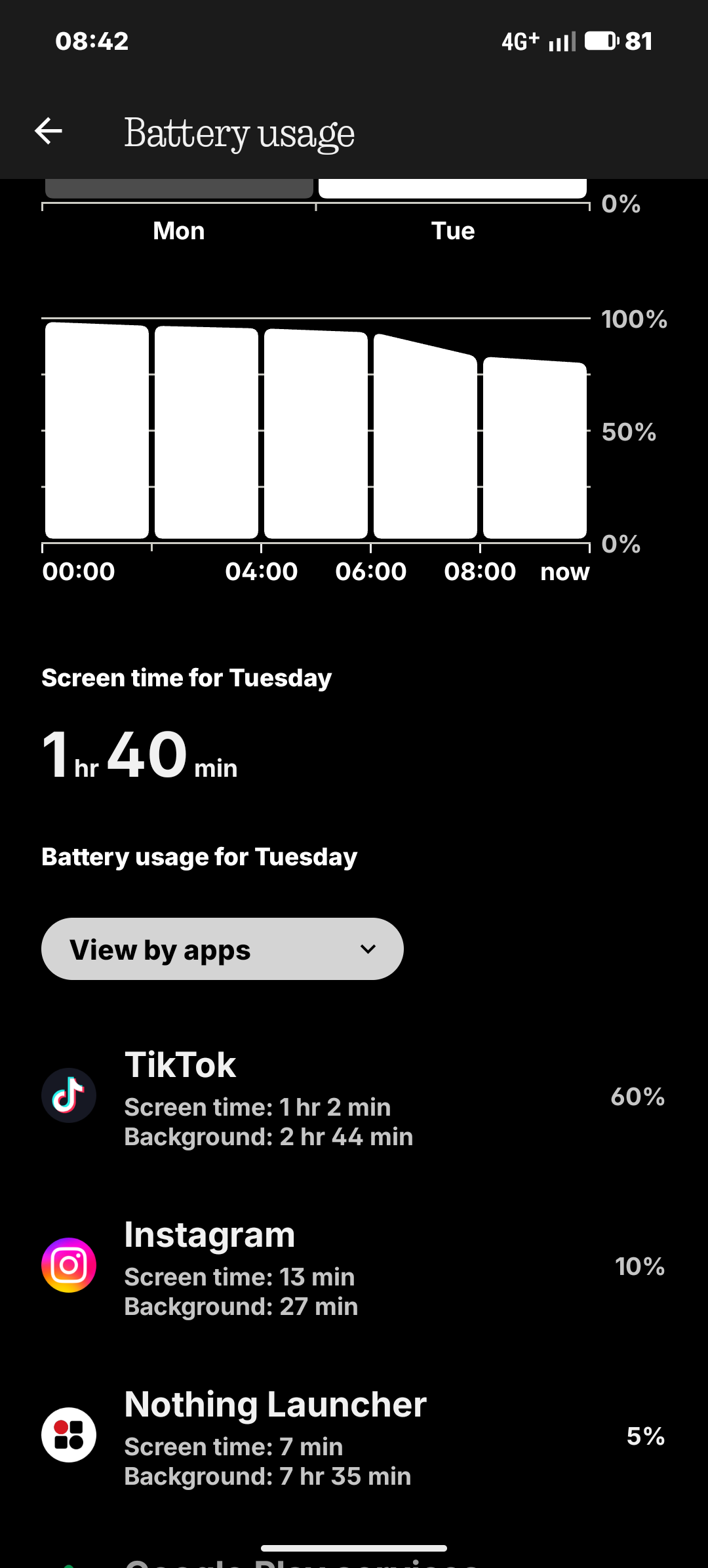Screen dimensions: 708x1568
Task: Open Instagram battery usage details
Action: (354, 1265)
